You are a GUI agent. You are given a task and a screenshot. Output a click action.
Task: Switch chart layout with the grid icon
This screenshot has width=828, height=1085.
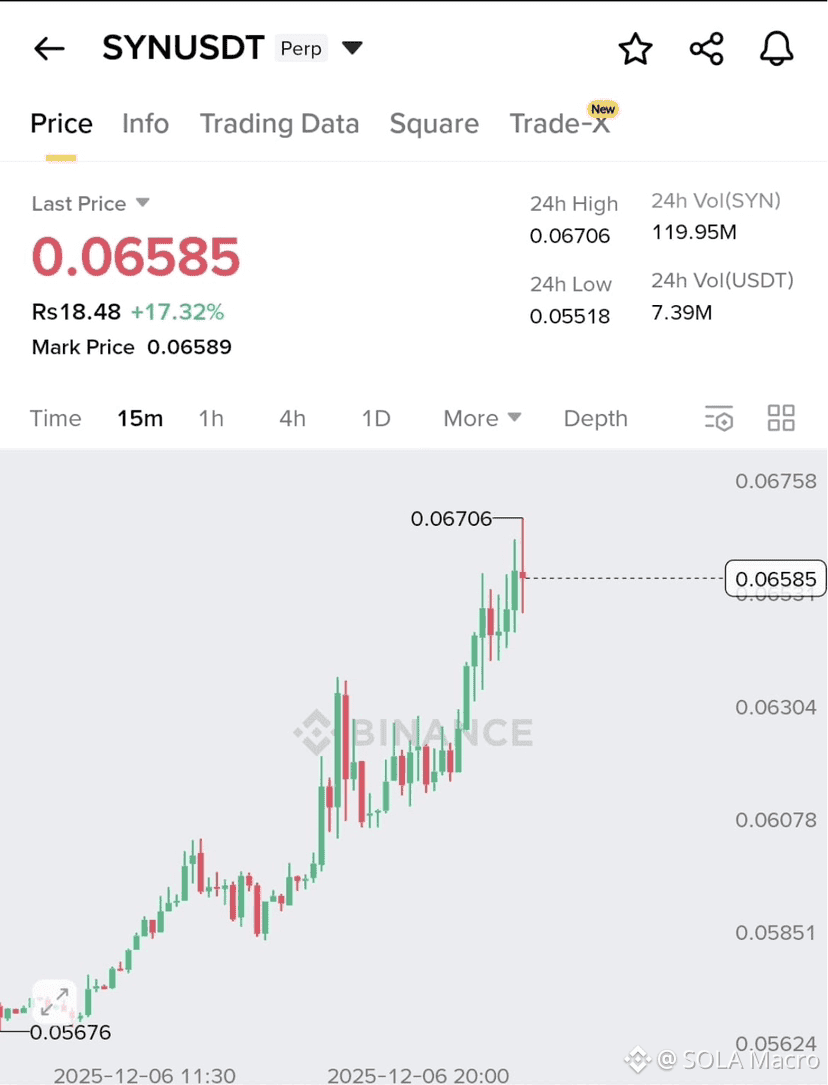click(781, 418)
